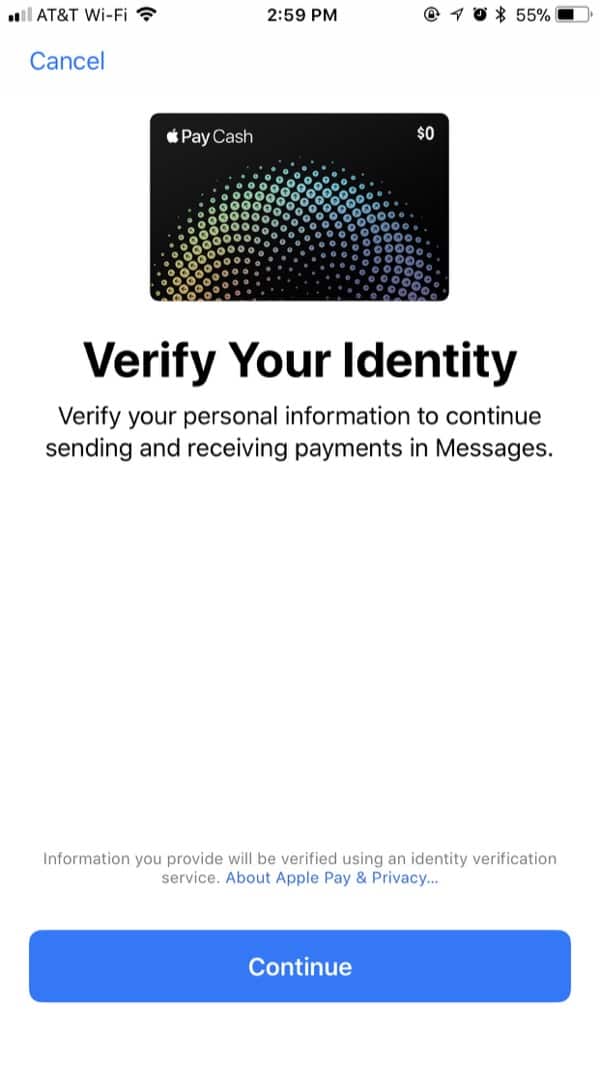Open the About Apple Pay & Privacy link

(x=332, y=878)
